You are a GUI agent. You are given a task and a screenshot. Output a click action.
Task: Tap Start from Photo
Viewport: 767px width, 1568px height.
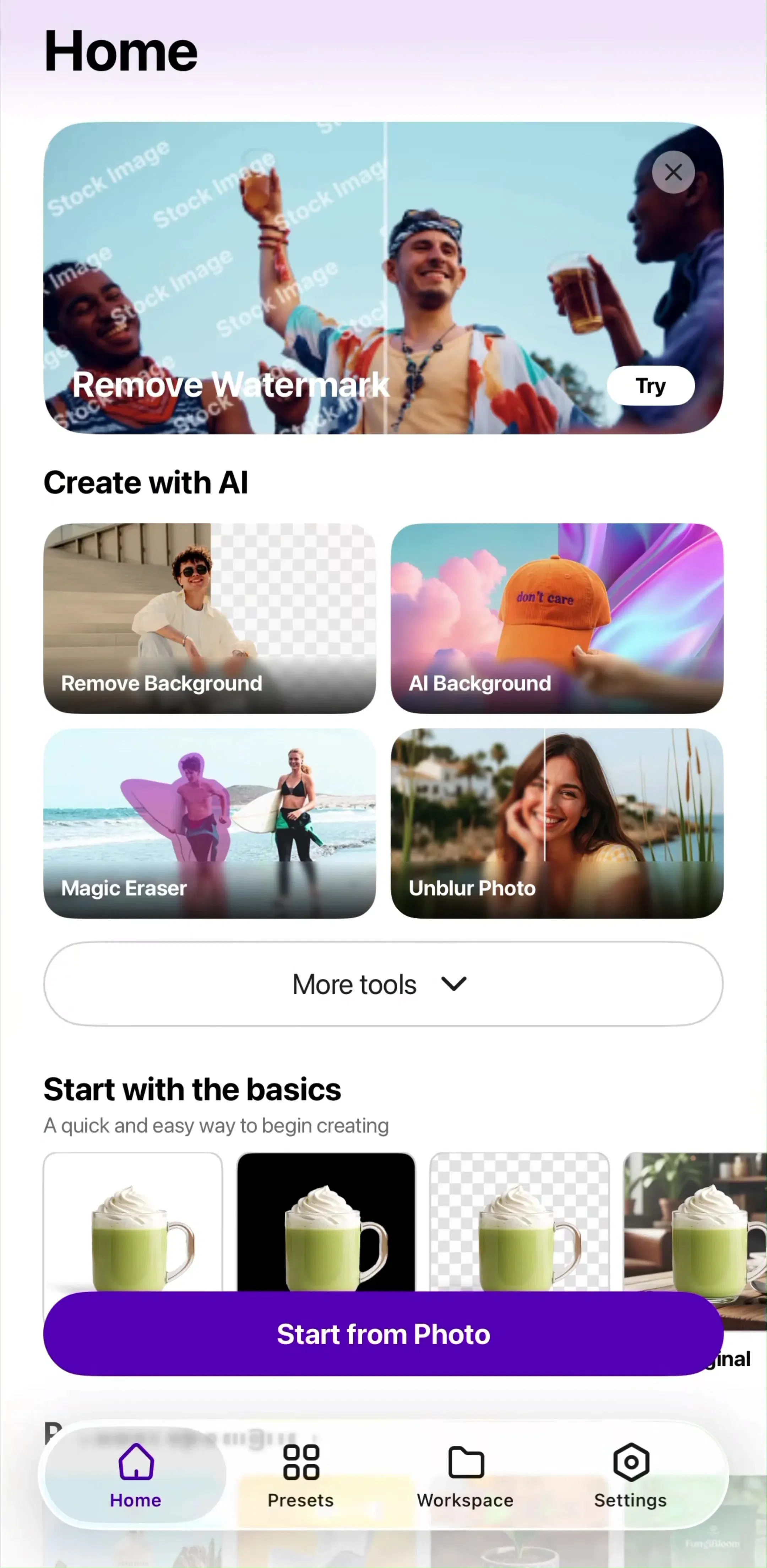(383, 1333)
